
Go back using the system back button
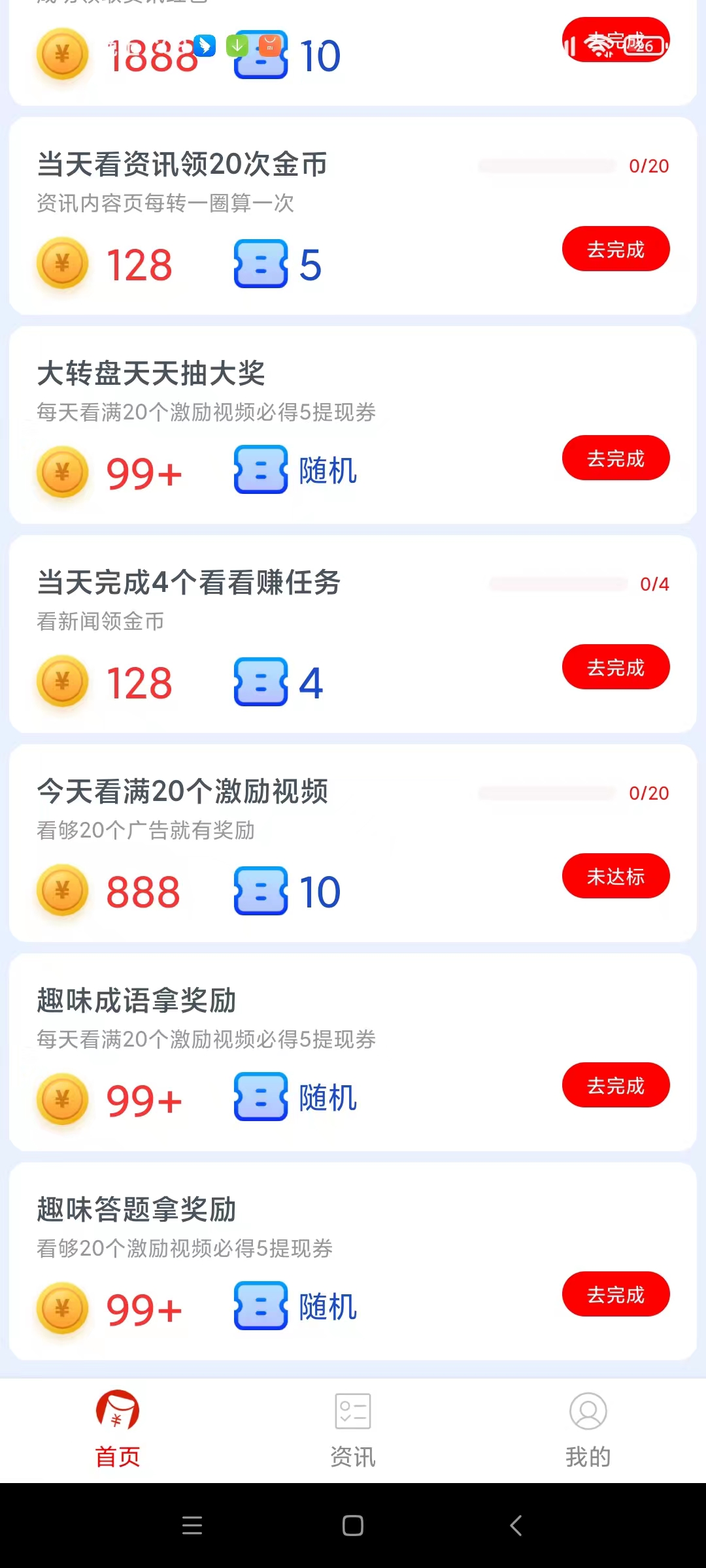click(516, 1526)
